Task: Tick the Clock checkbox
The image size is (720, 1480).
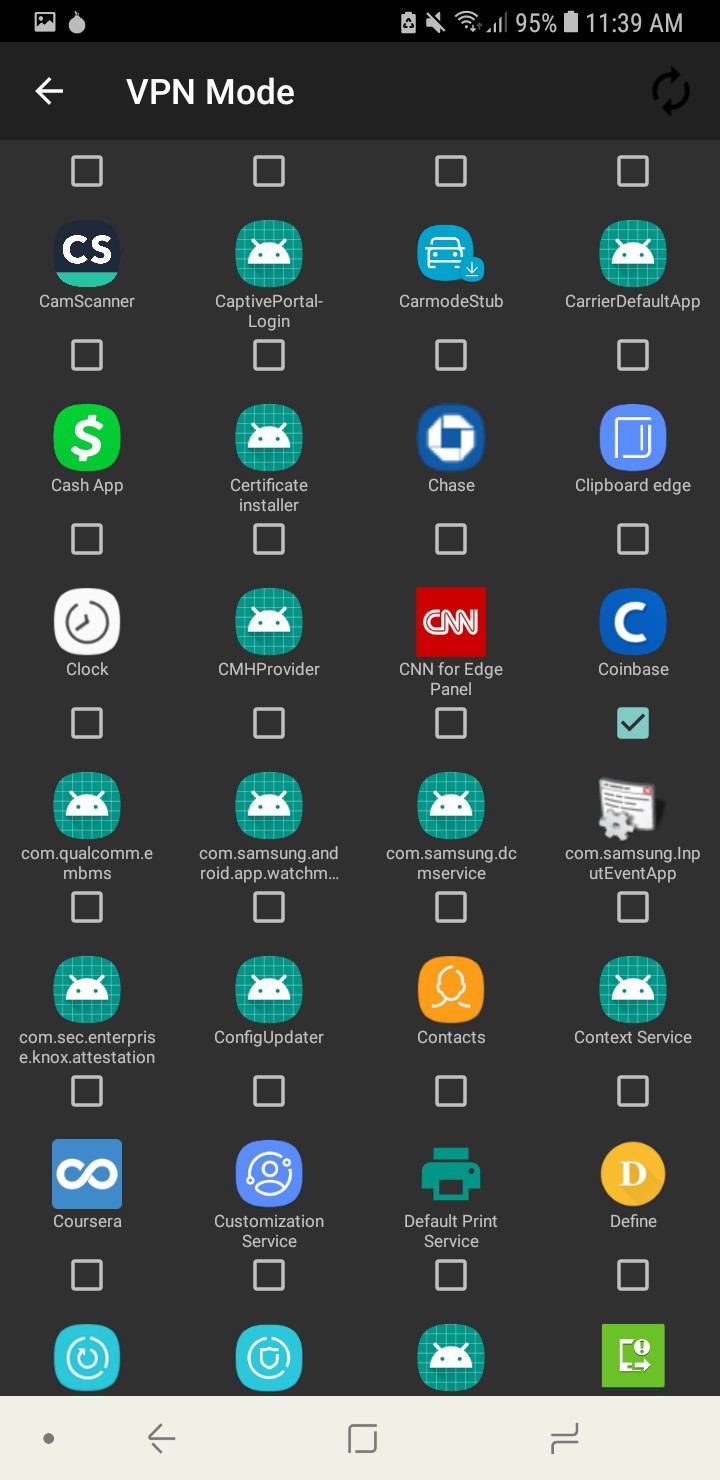Action: pos(87,723)
